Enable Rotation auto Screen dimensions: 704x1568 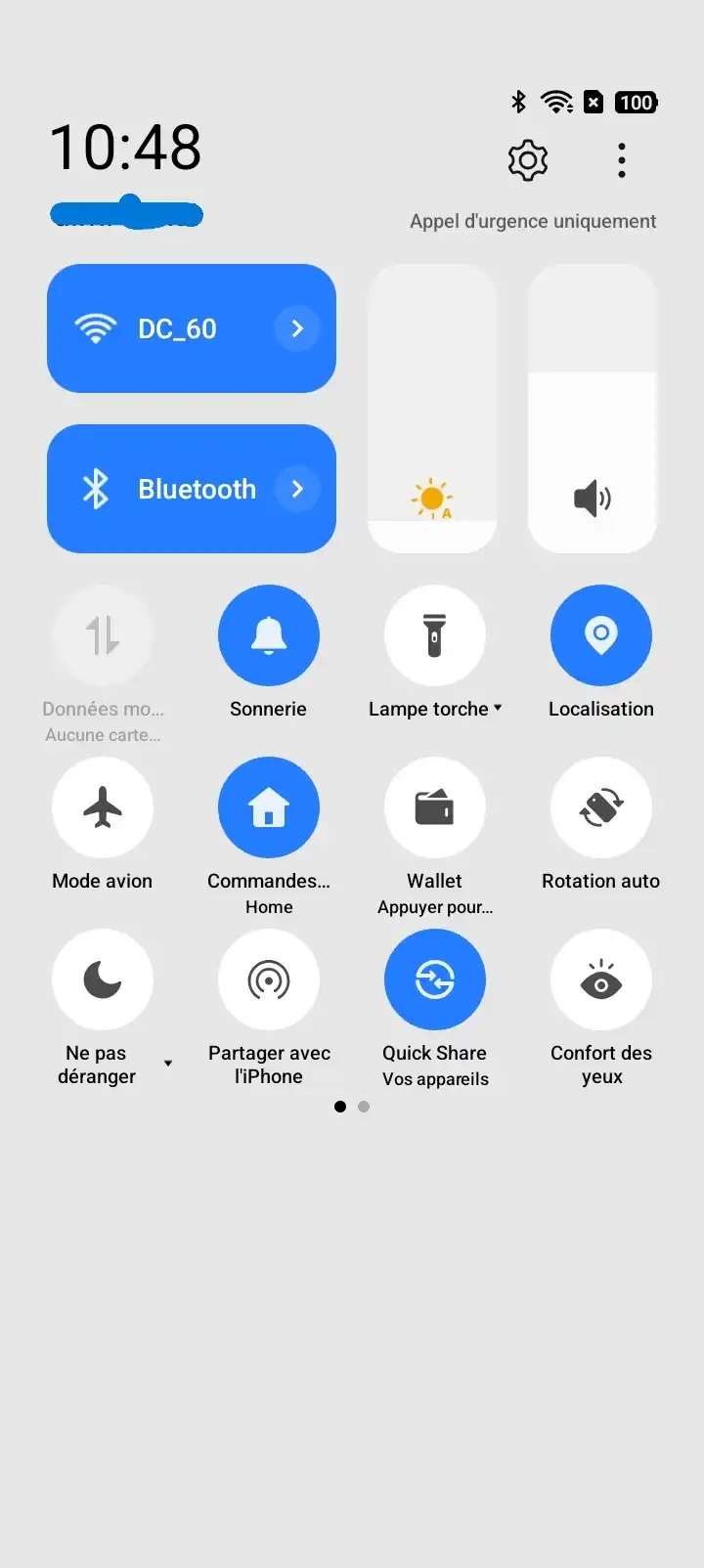(x=601, y=807)
